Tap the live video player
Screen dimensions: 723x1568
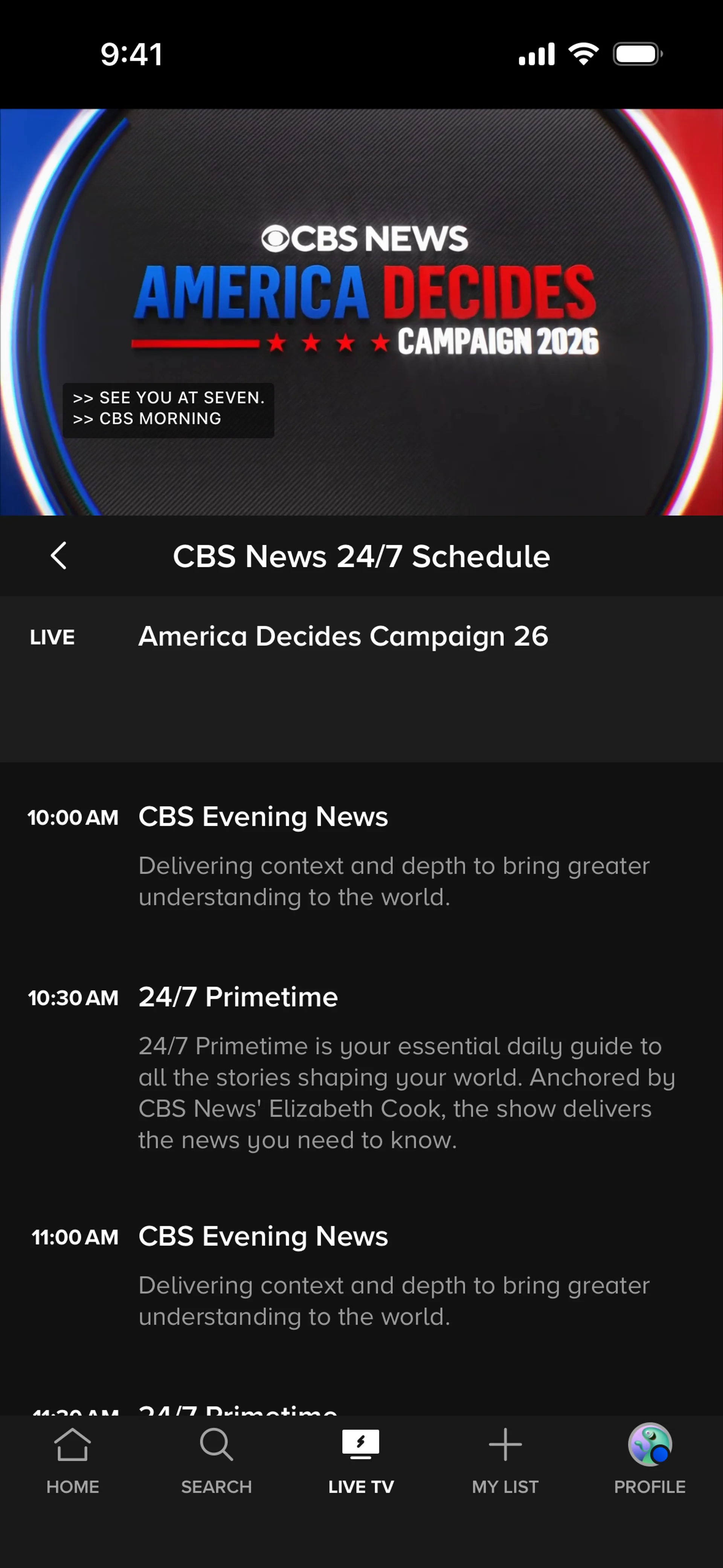click(x=361, y=312)
